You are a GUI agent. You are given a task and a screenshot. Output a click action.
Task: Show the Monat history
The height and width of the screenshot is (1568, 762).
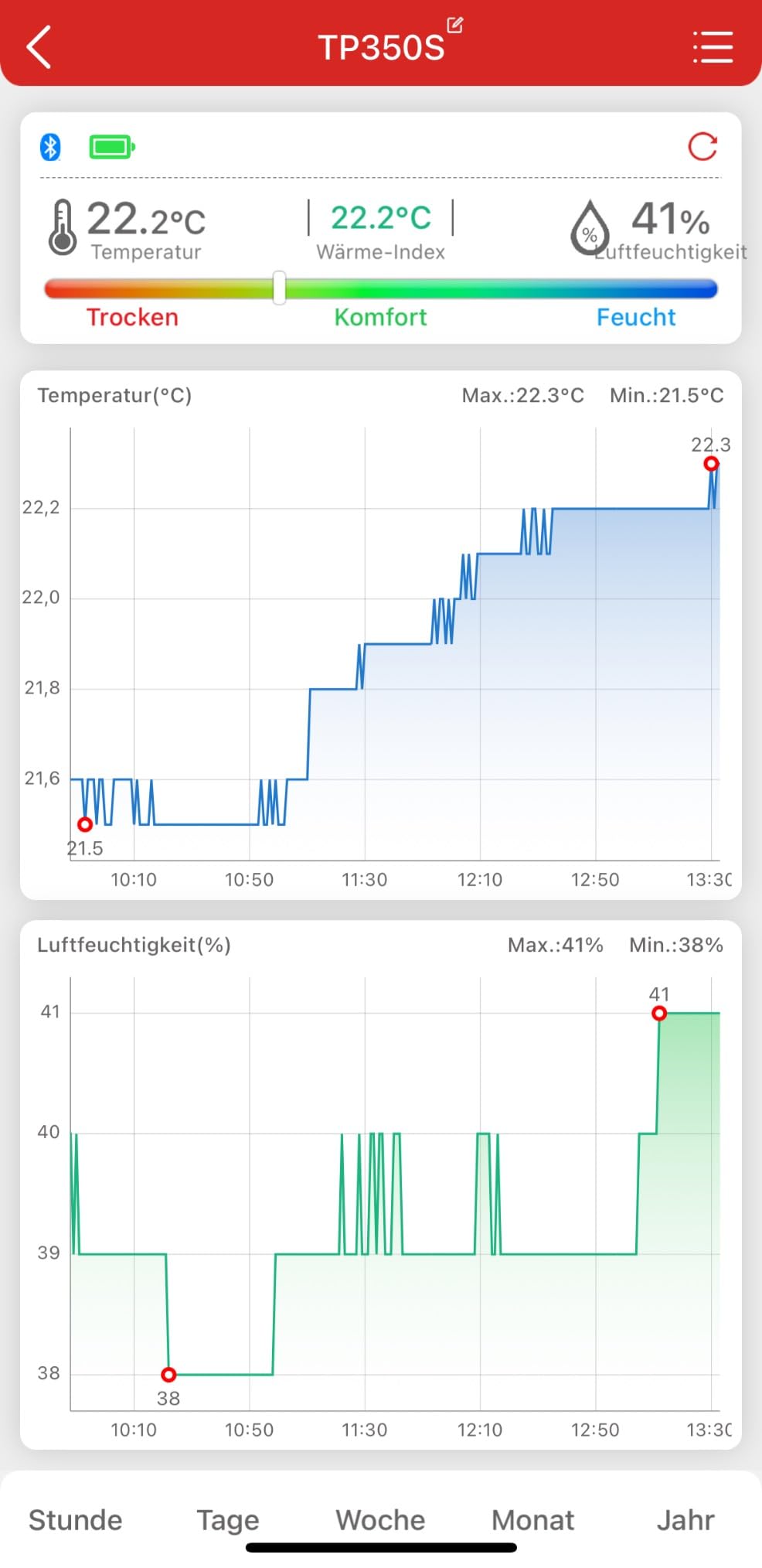(532, 1519)
